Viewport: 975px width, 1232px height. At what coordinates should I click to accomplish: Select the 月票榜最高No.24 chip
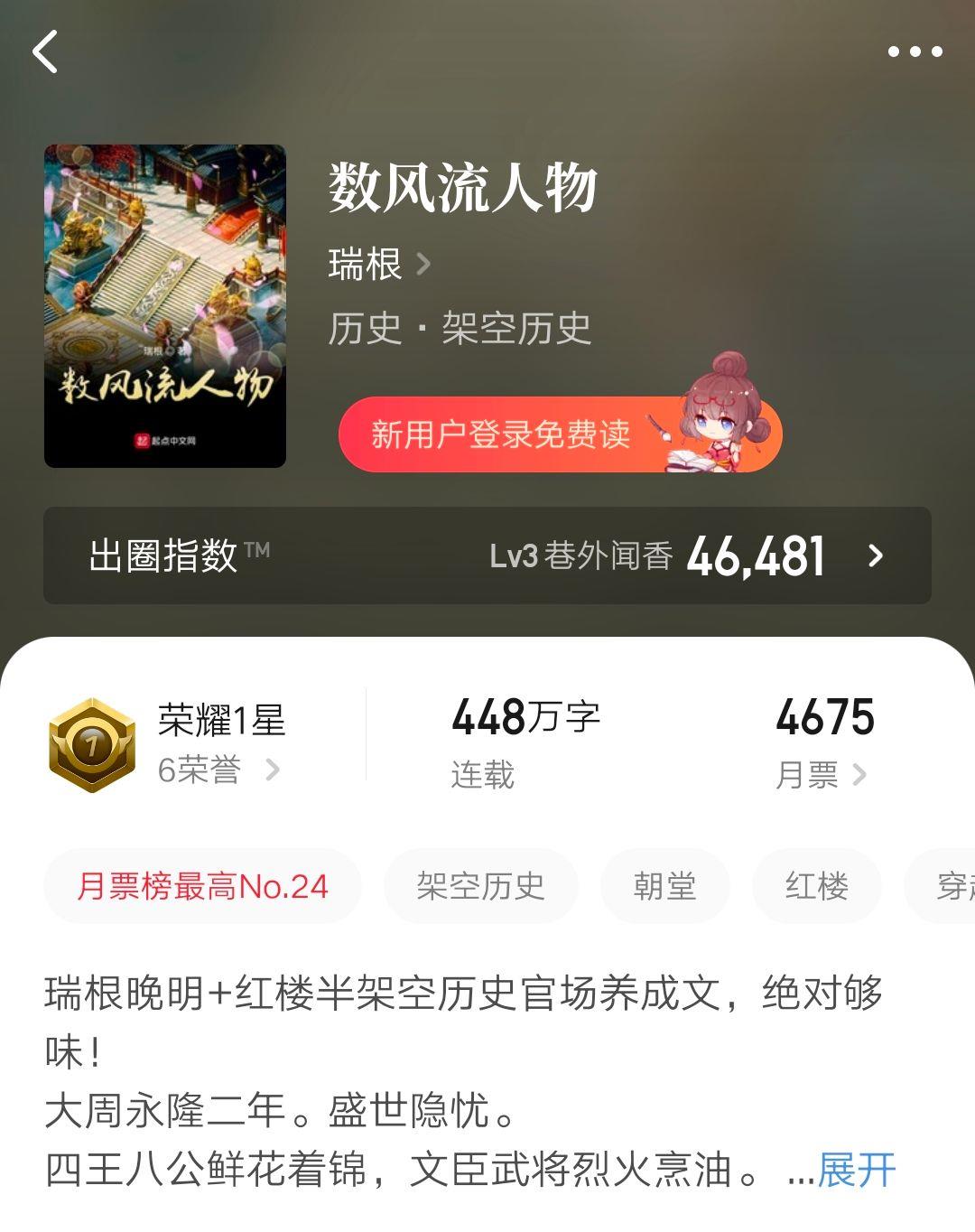coord(202,886)
